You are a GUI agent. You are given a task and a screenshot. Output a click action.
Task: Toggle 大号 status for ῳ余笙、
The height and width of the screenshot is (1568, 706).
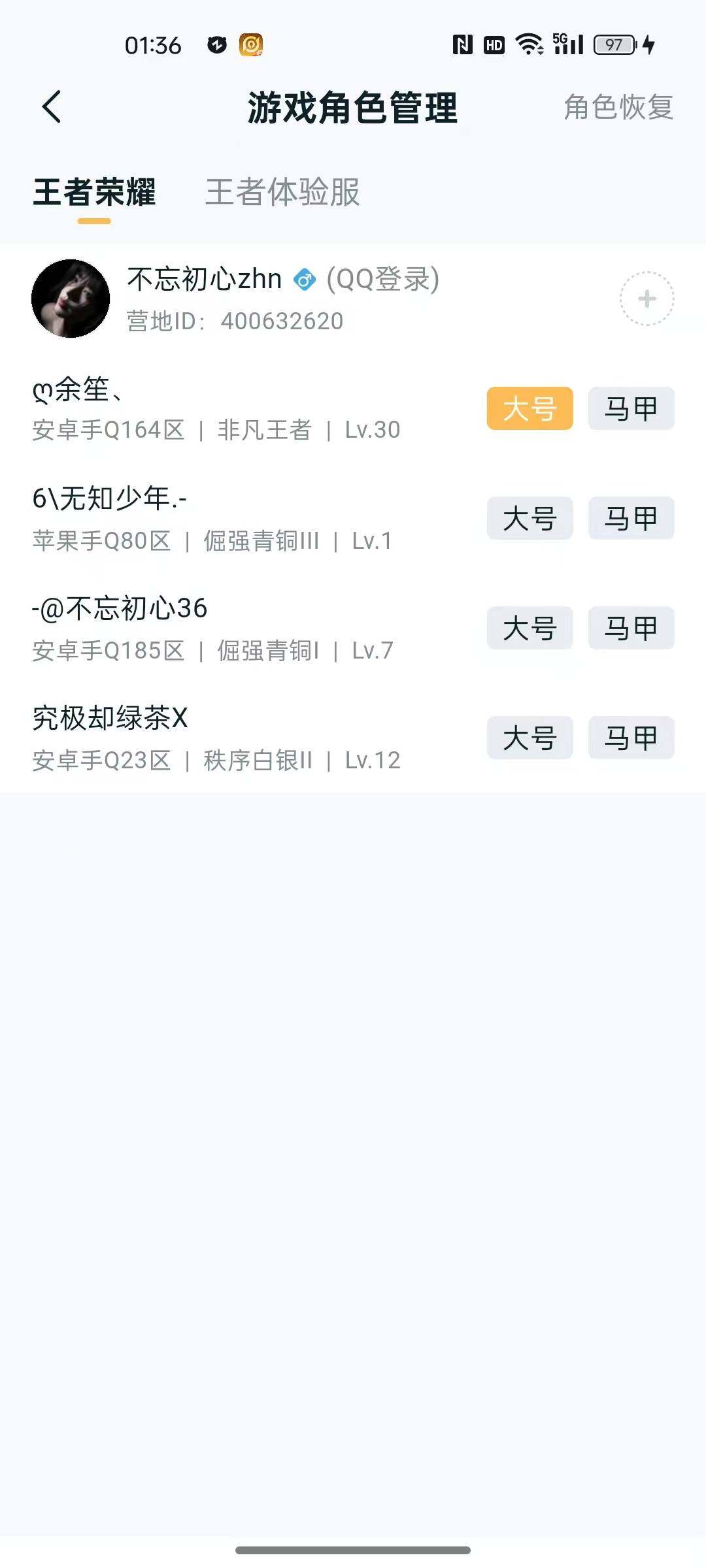[x=529, y=408]
